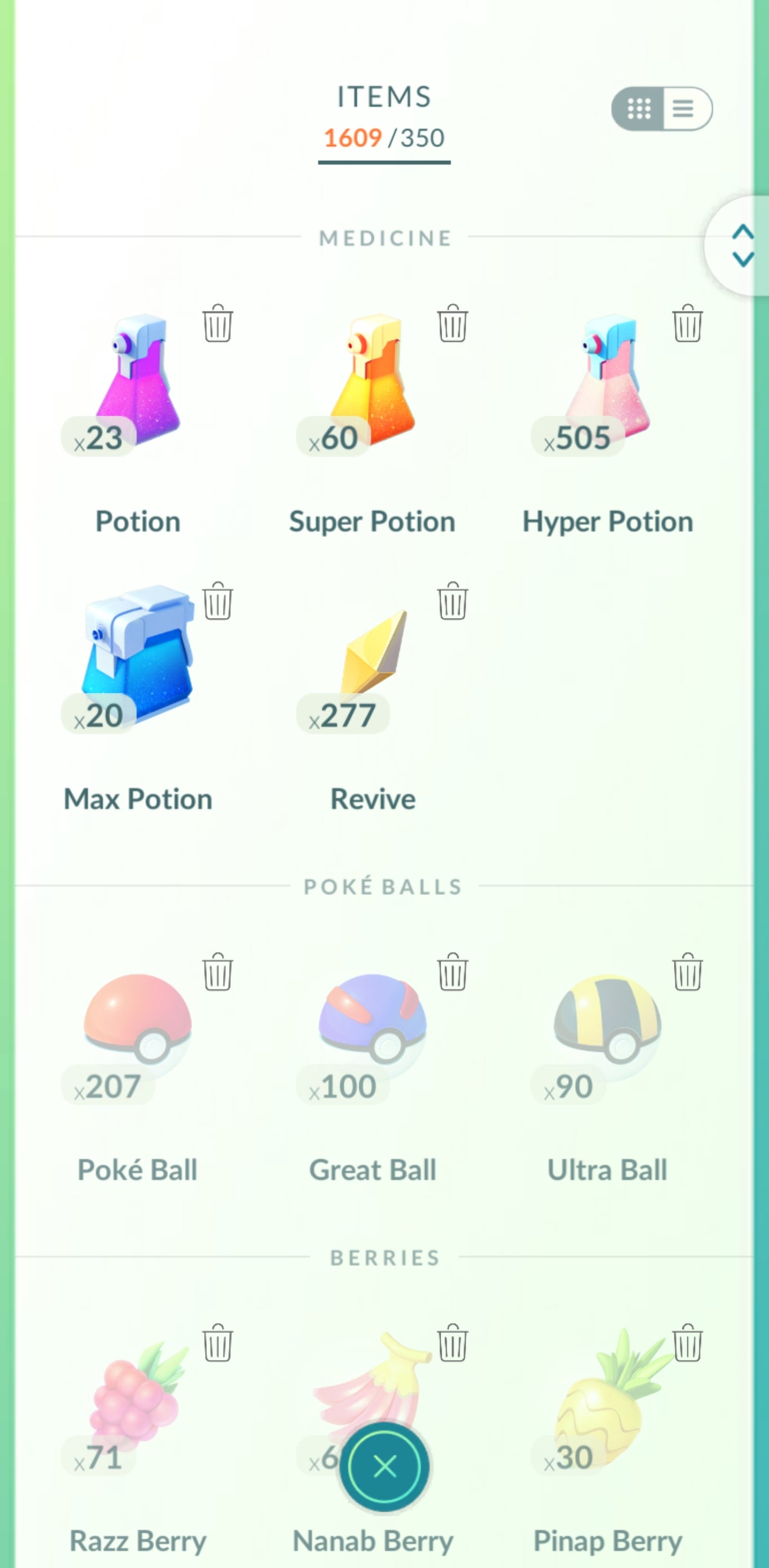Select the Revive item
The height and width of the screenshot is (1568, 769).
[373, 658]
